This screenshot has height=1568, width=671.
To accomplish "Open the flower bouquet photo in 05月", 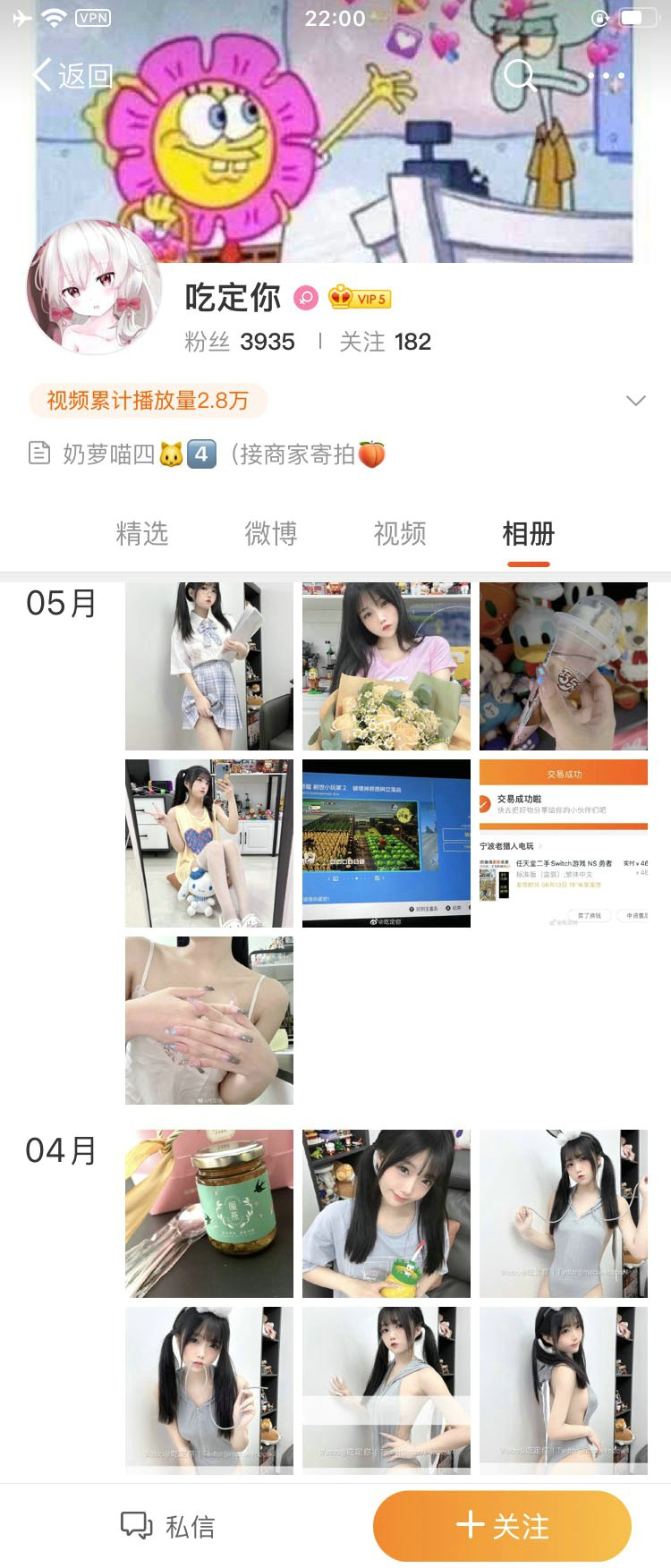I will tap(386, 666).
